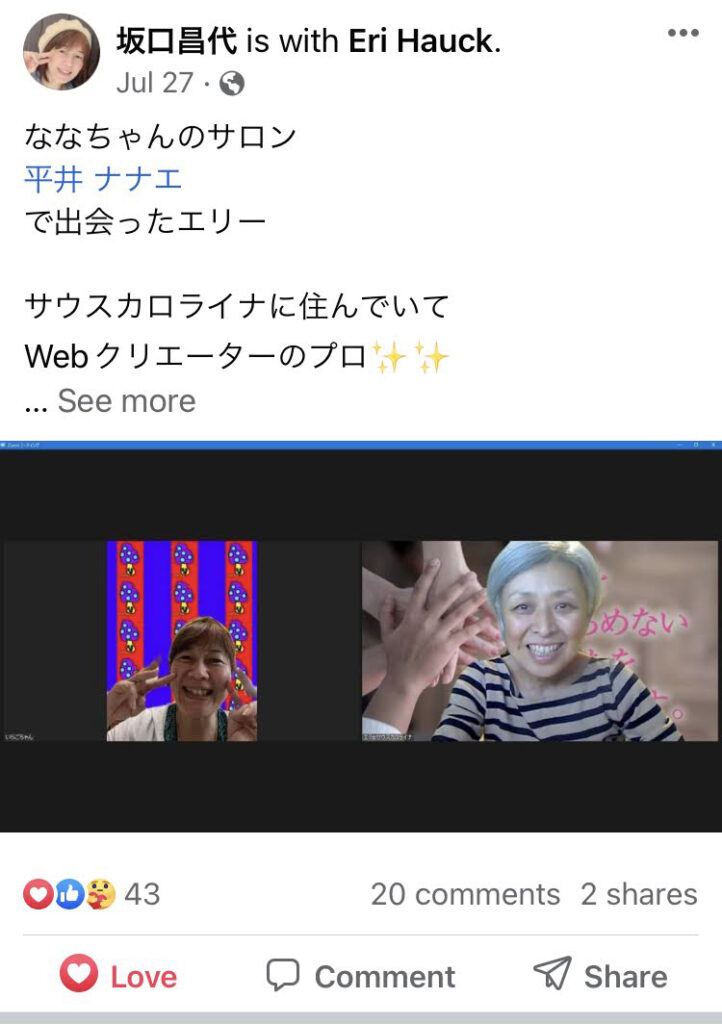722x1024 pixels.
Task: View the 43 reactions list
Action: (92, 893)
